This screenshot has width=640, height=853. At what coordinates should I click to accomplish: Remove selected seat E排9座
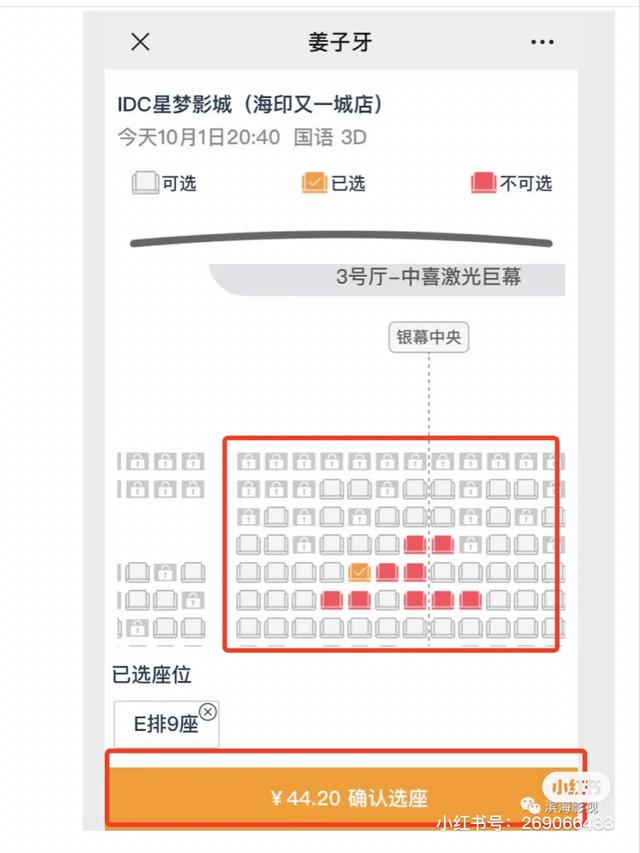pos(207,712)
